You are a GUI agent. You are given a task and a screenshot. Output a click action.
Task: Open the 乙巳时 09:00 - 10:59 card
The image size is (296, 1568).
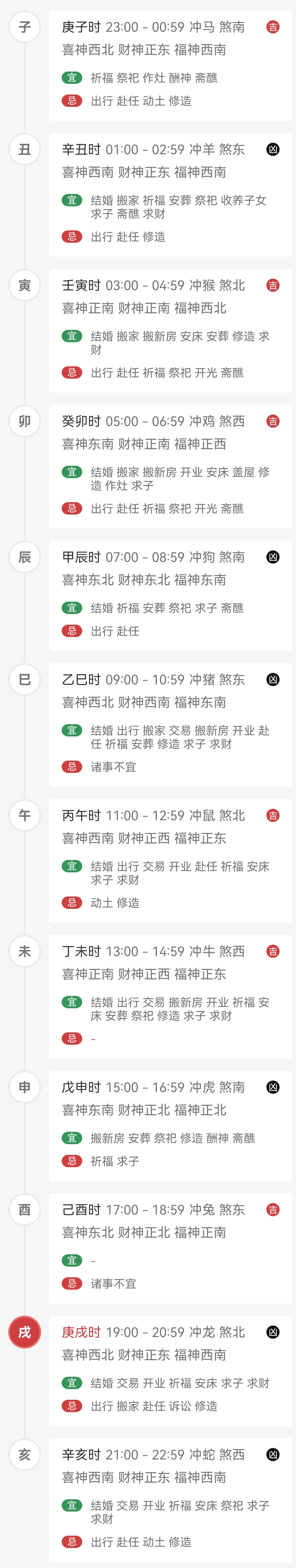pos(170,724)
